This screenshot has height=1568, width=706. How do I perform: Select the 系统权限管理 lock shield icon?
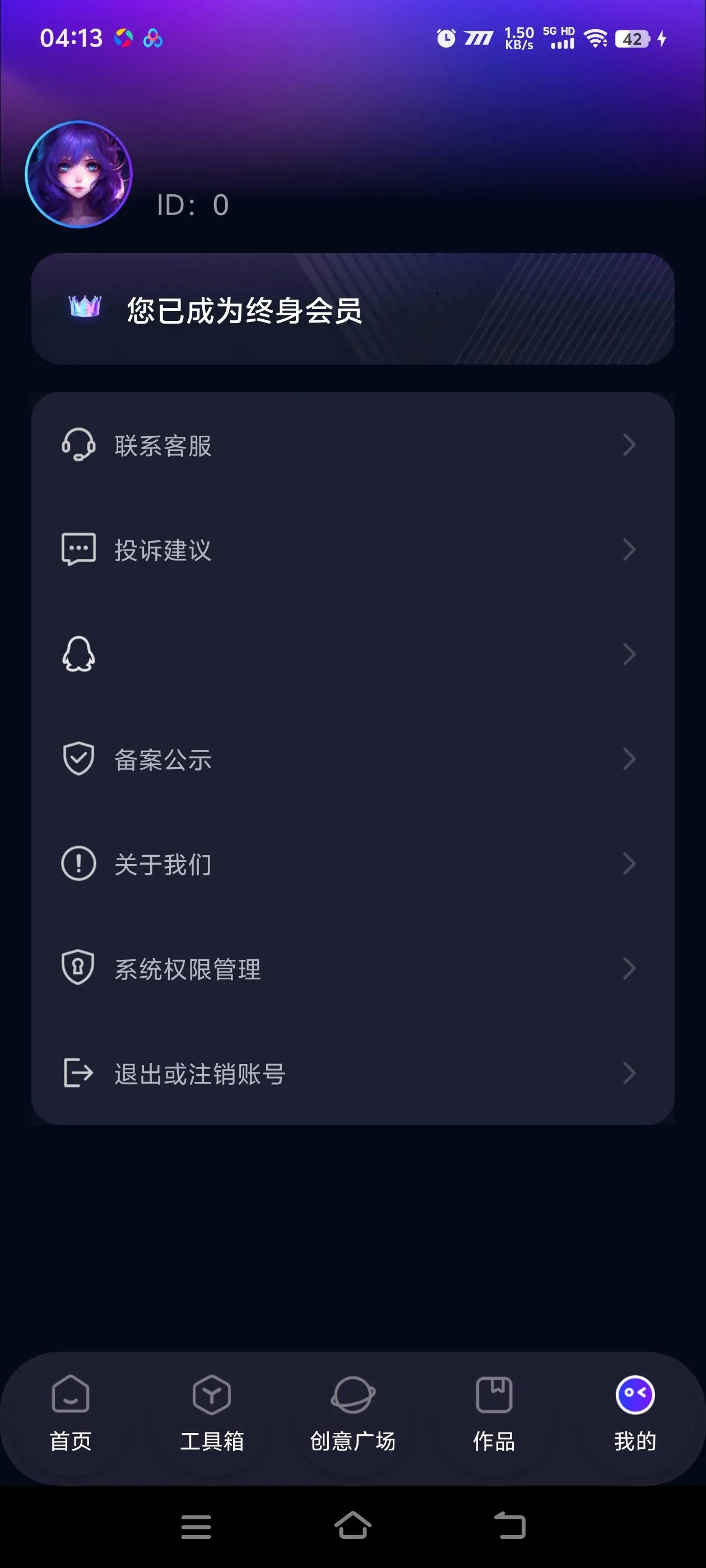(77, 968)
